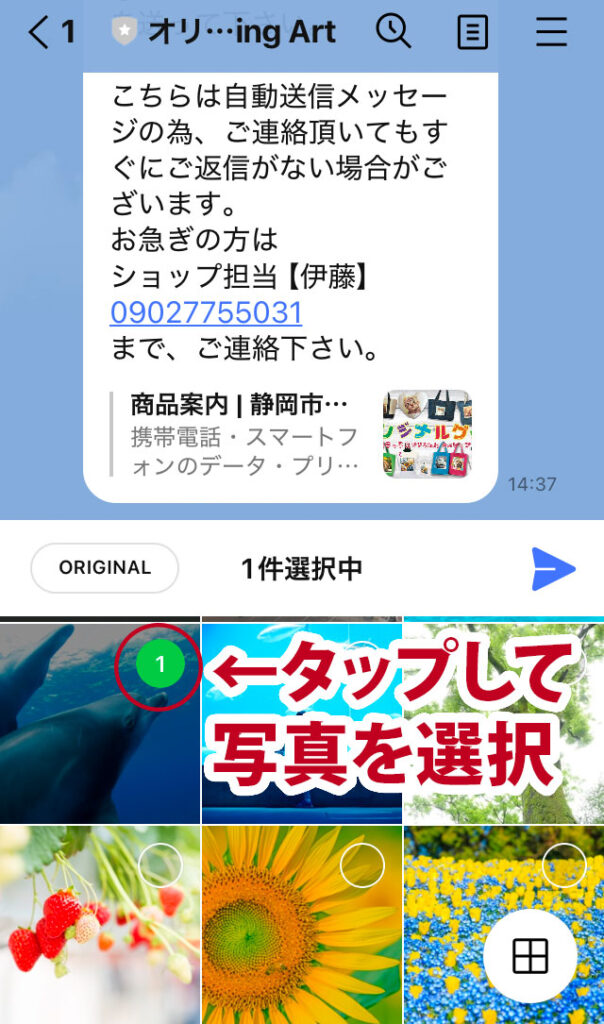Open the notes icon in the header
This screenshot has width=604, height=1024.
(472, 32)
